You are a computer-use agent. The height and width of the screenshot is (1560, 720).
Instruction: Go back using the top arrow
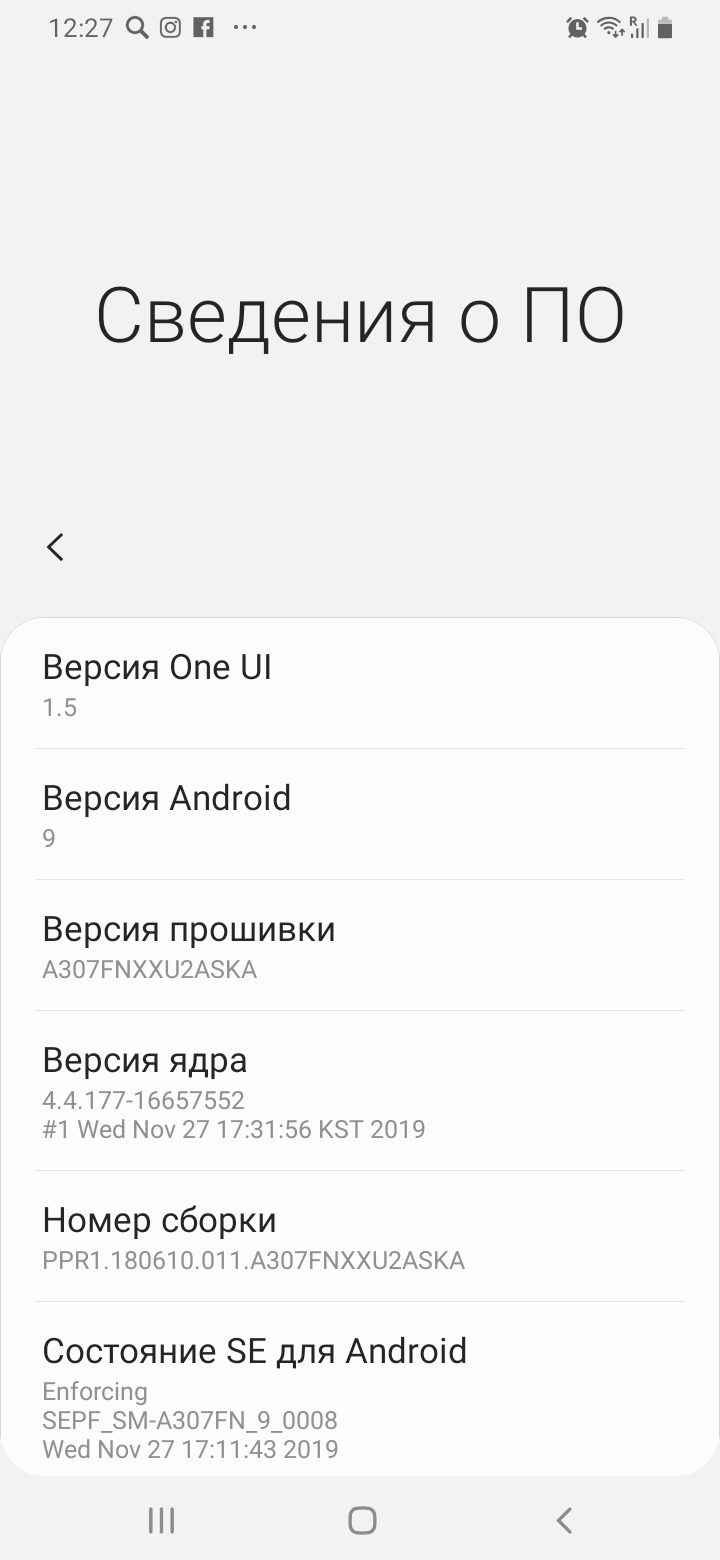click(56, 547)
